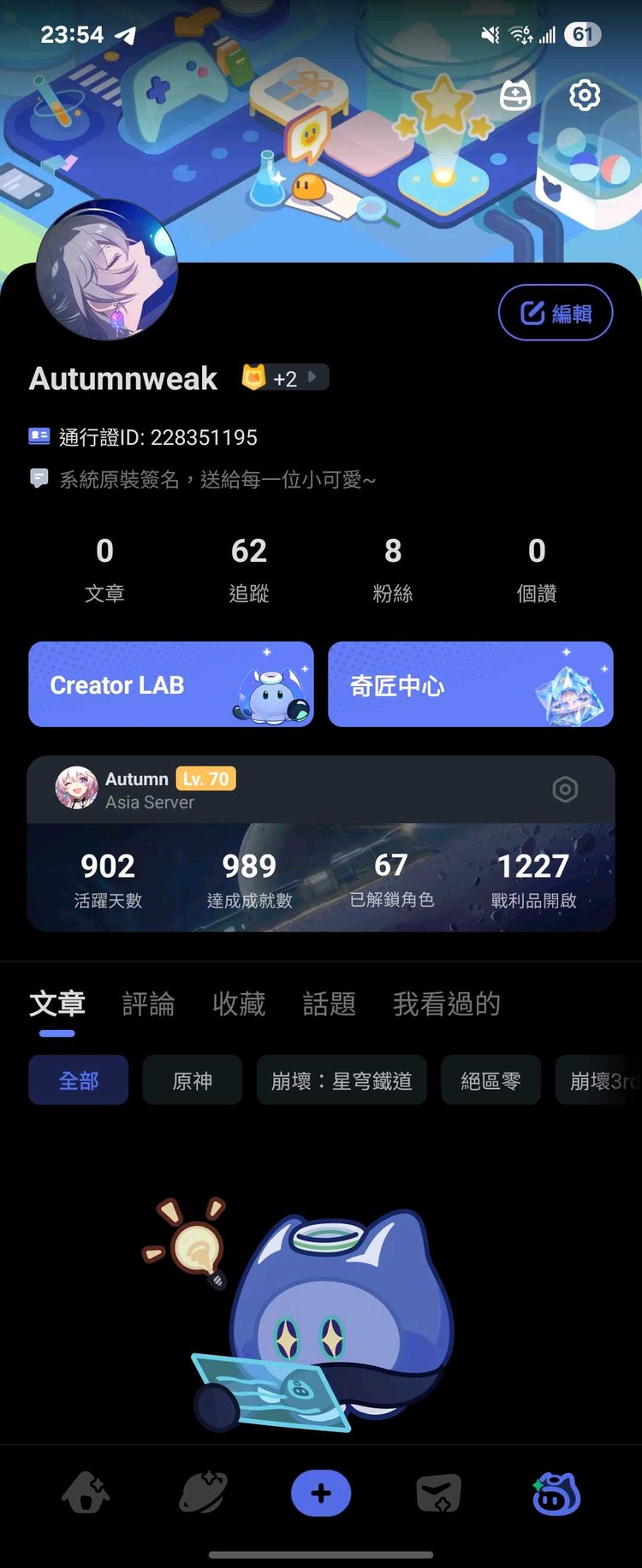Select the 原神 filter chip
The height and width of the screenshot is (1568, 642).
(192, 1080)
